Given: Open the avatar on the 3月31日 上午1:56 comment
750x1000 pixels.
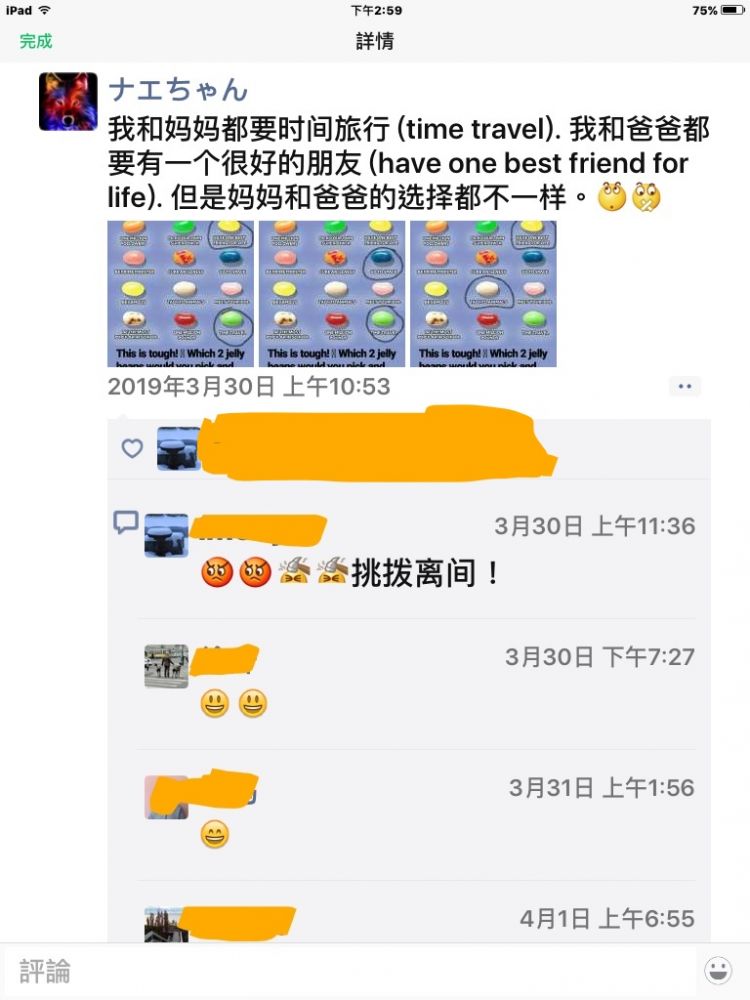Looking at the screenshot, I should 166,797.
